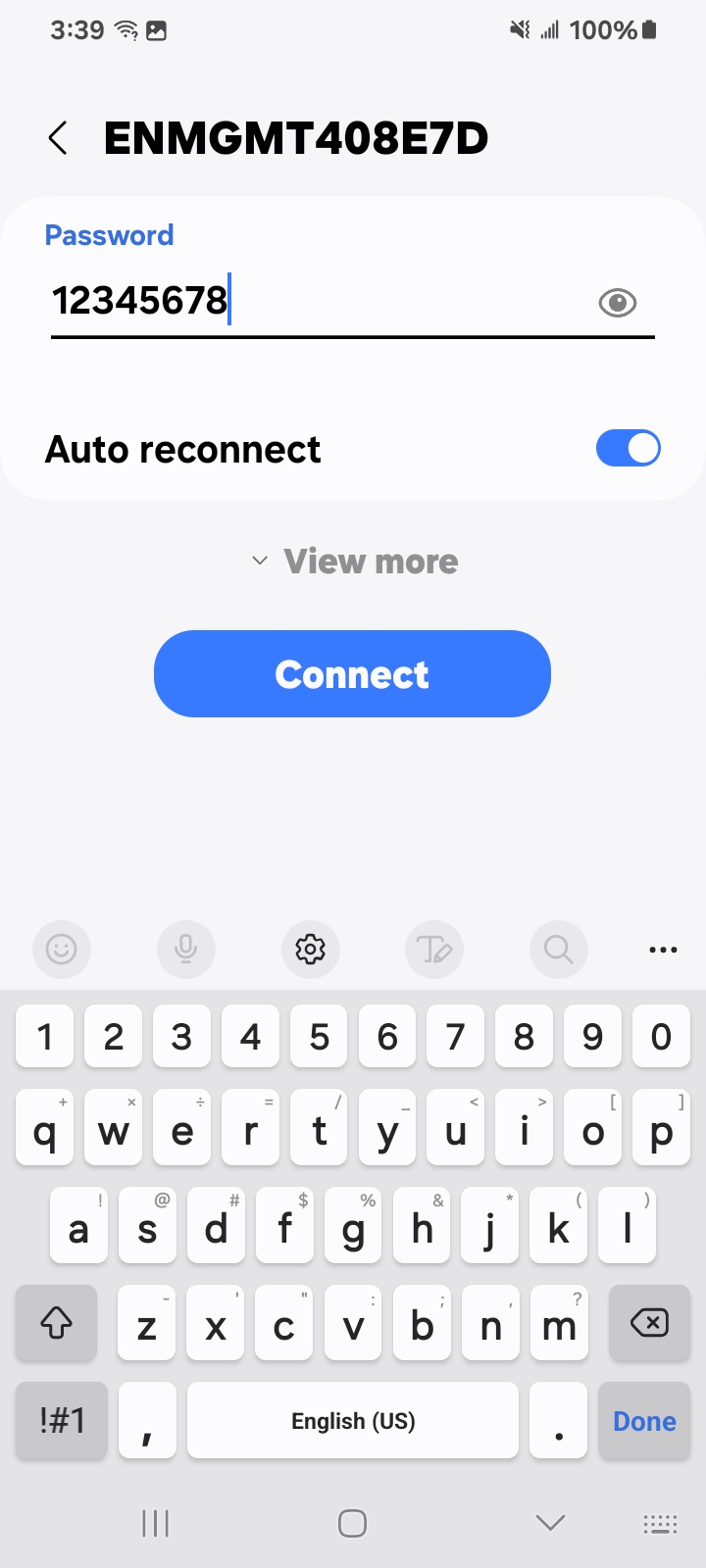Connect to the Wi-Fi network
Screen dimensions: 706x1568
(352, 674)
